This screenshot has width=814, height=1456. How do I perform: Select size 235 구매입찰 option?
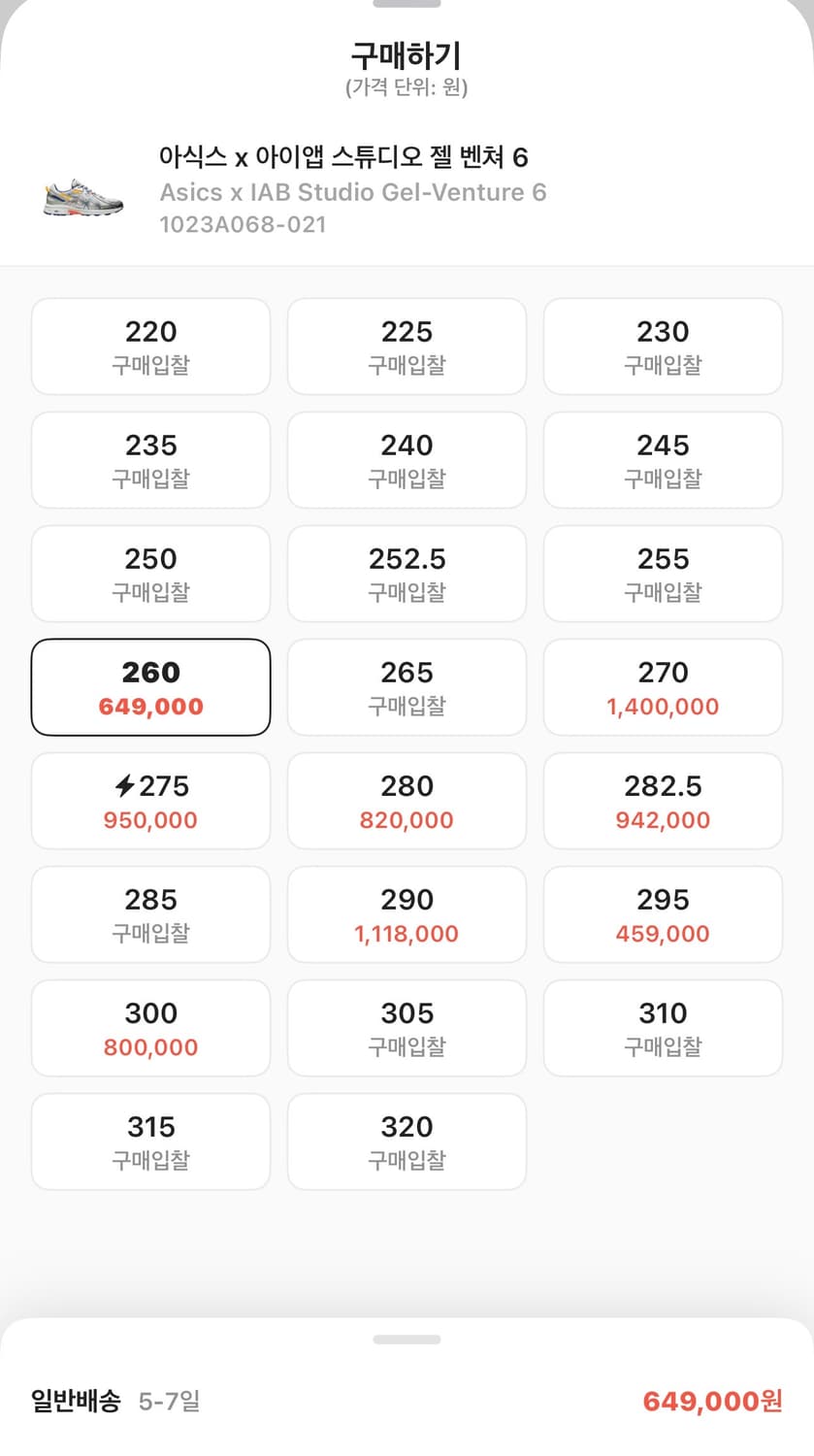tap(150, 460)
